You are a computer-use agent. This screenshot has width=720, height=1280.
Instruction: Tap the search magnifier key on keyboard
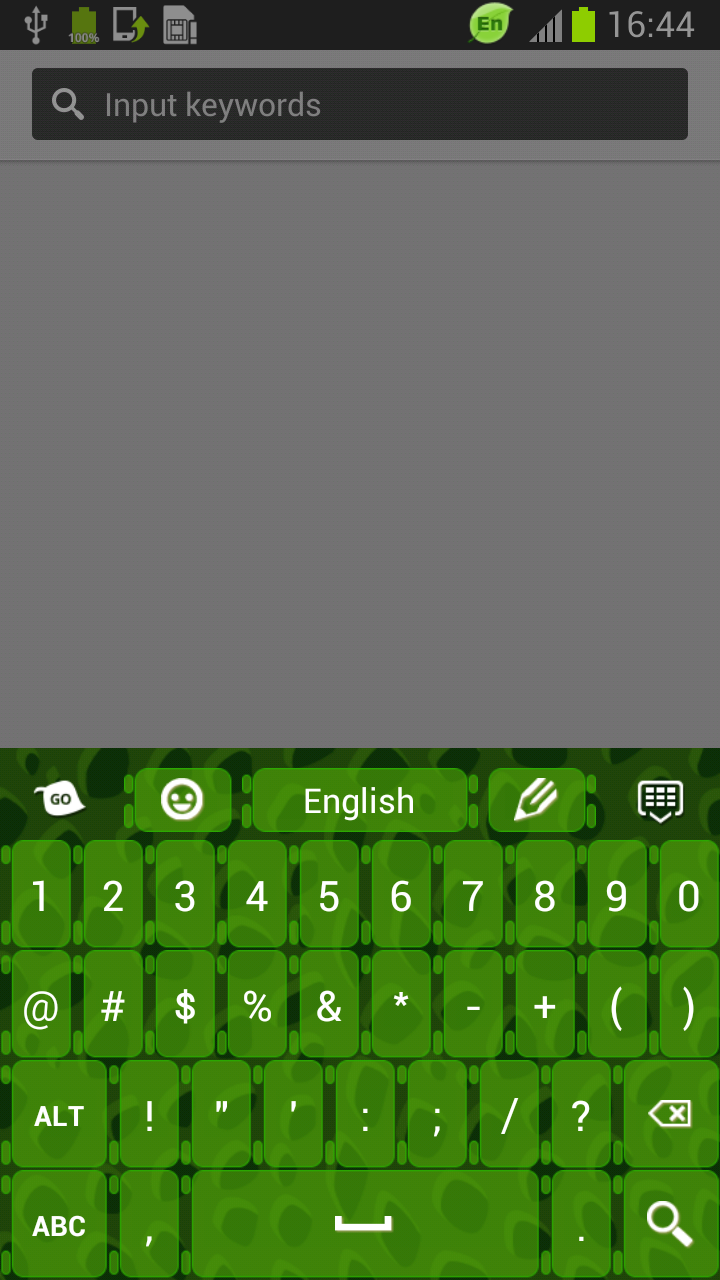coord(666,1223)
